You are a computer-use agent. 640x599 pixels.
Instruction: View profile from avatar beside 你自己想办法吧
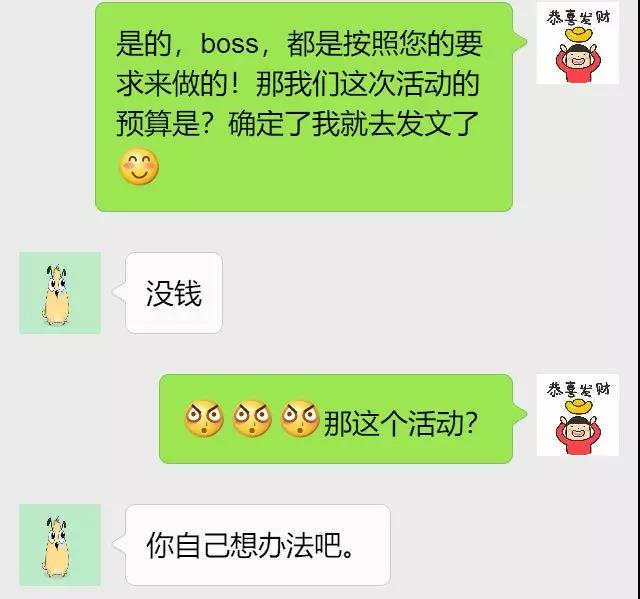pyautogui.click(x=60, y=545)
